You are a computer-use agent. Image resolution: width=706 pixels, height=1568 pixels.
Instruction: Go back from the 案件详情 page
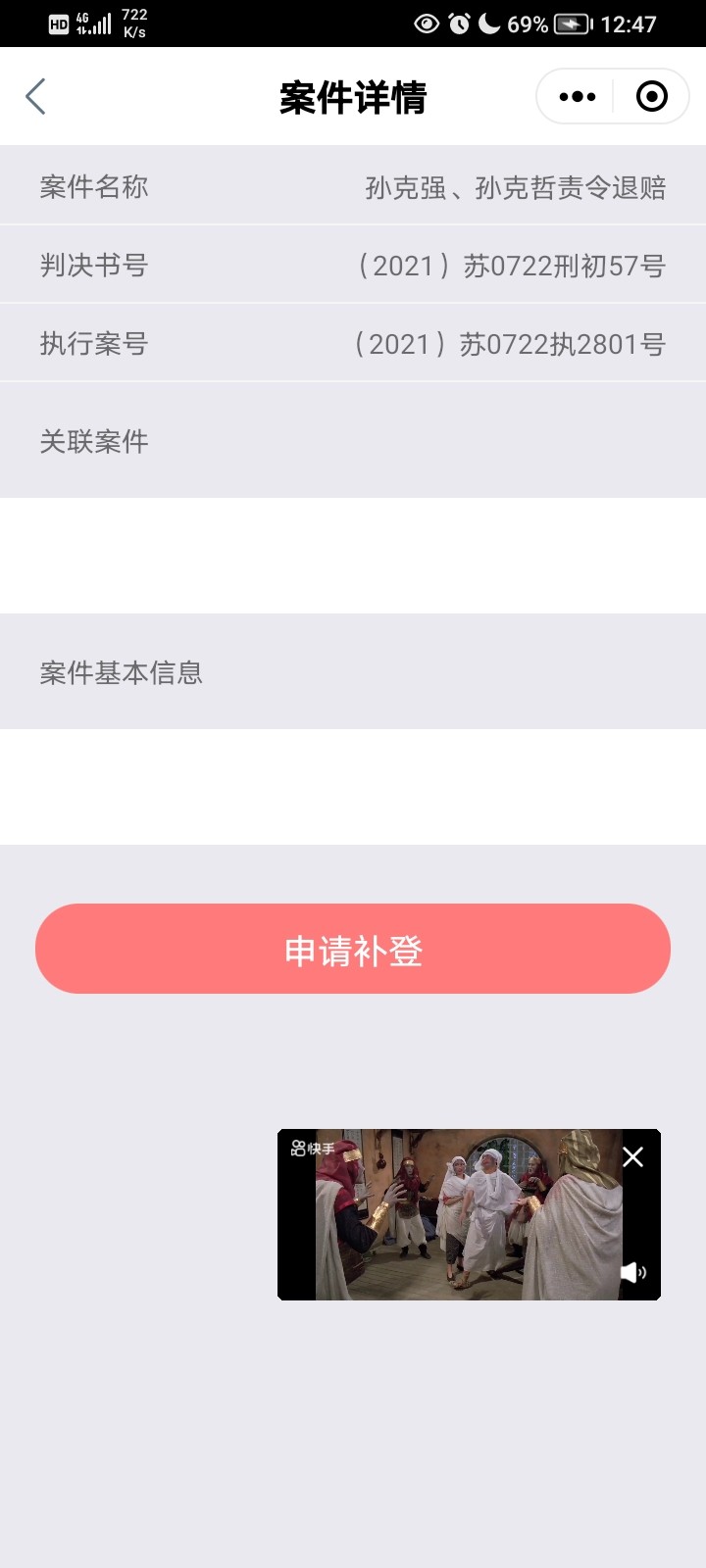(x=35, y=97)
